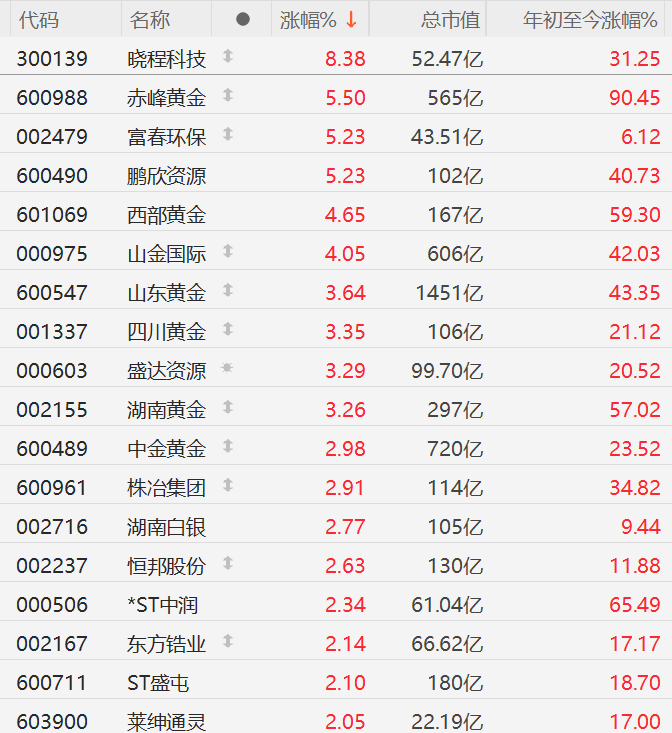The width and height of the screenshot is (672, 733).
Task: Sort by 年初至今涨幅% column
Action: [591, 19]
